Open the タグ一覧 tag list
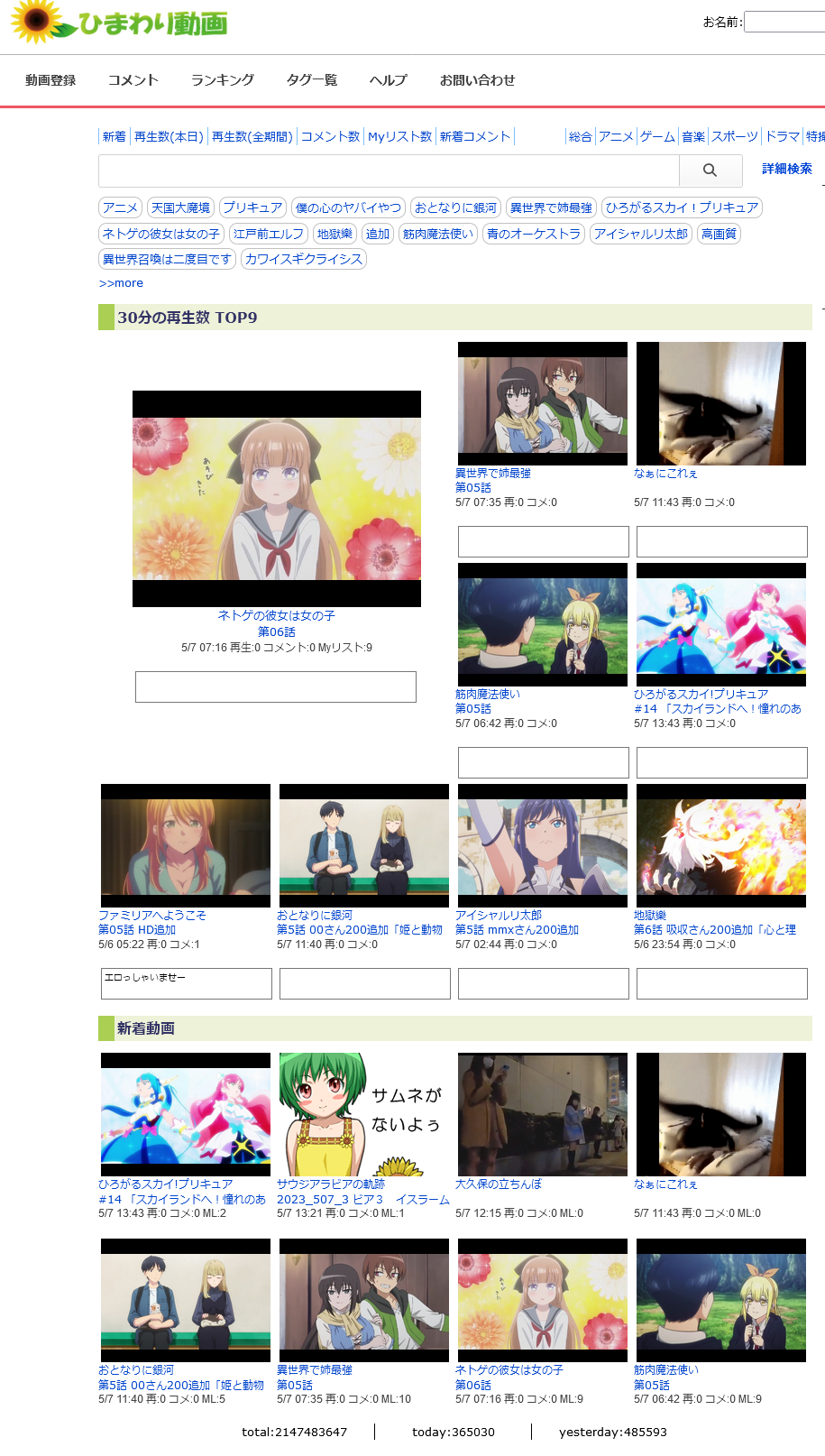 (312, 80)
